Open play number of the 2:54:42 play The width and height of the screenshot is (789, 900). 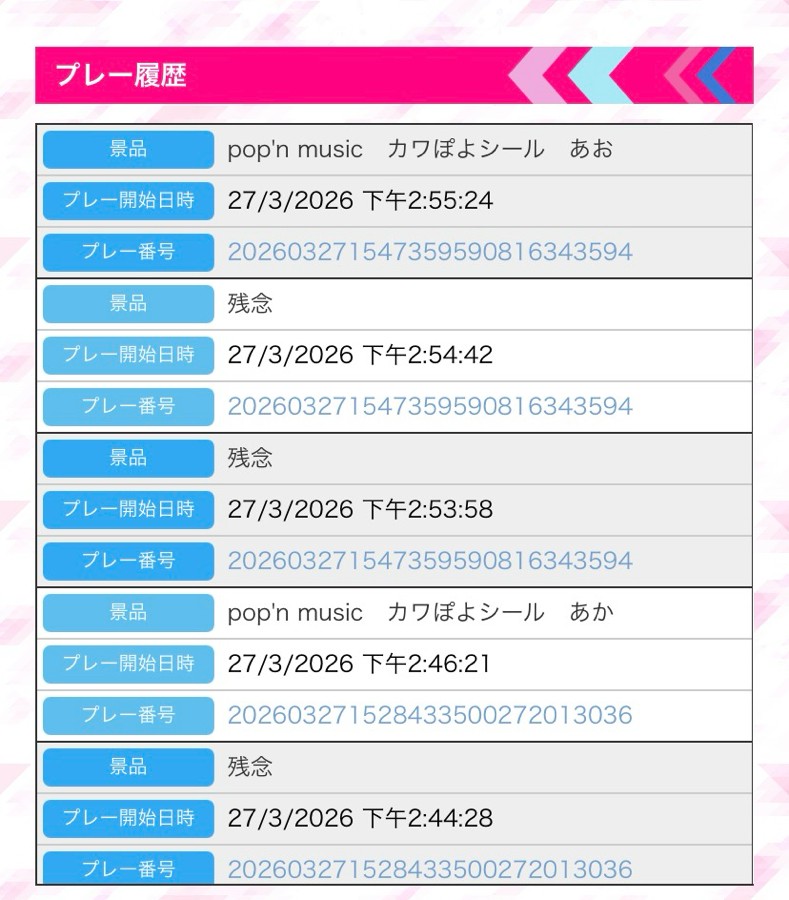(x=430, y=406)
